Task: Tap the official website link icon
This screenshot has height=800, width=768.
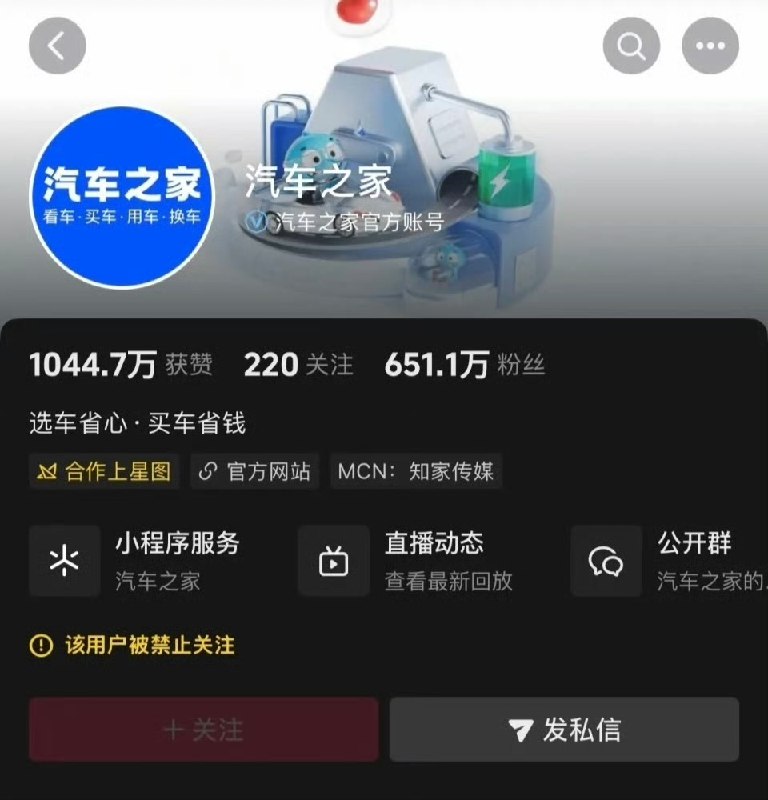Action: 207,472
